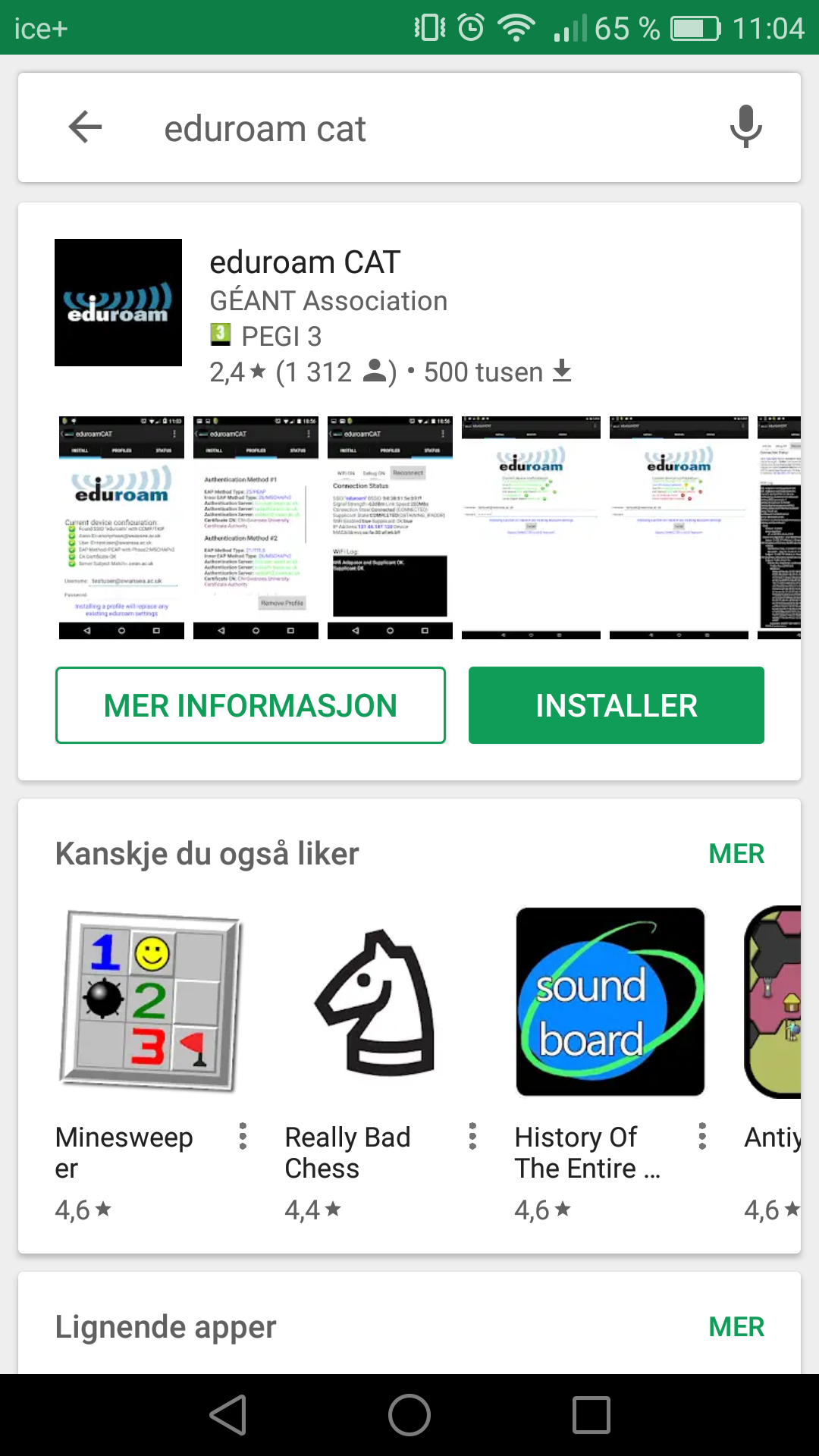Tap MER next to Lignende apper
819x1456 pixels.
click(736, 1327)
